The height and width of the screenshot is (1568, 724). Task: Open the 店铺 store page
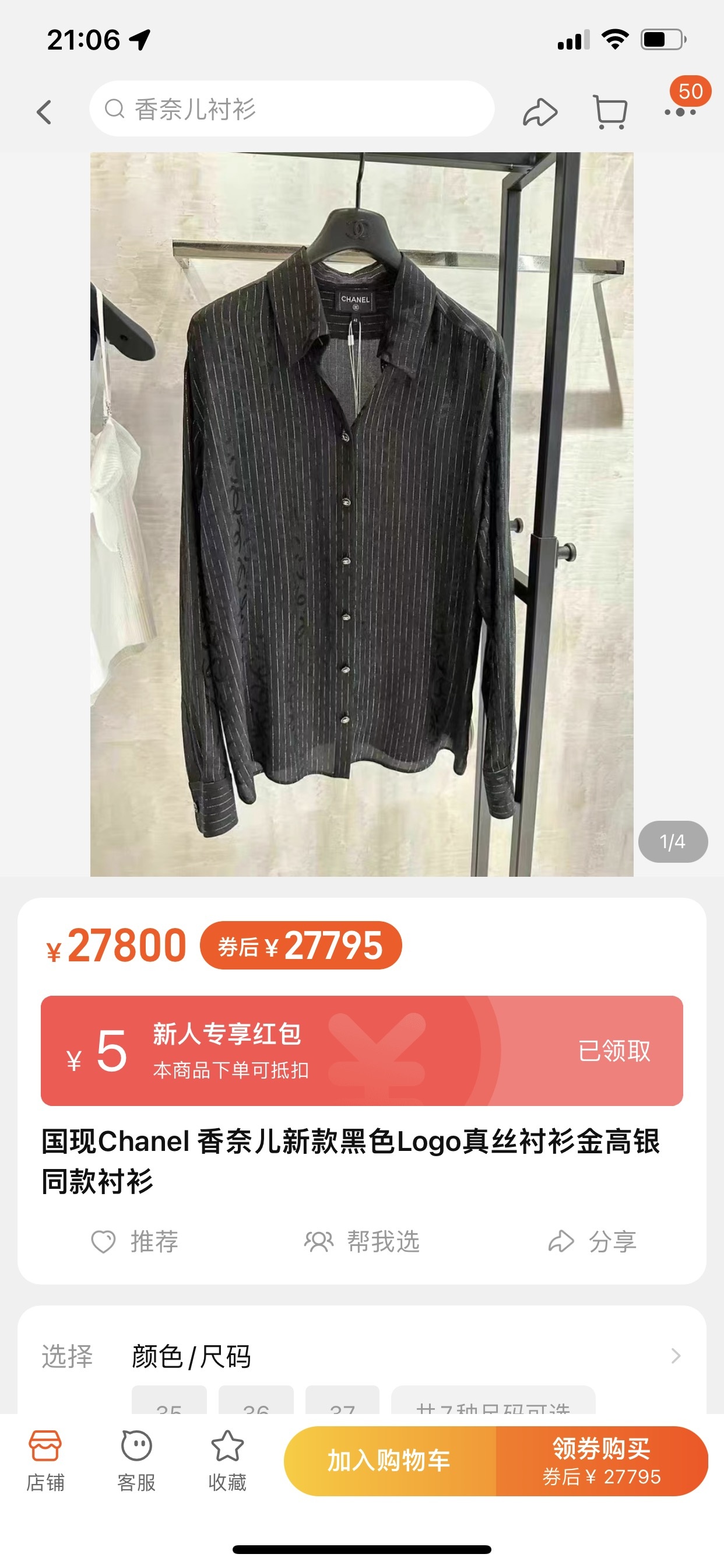tap(45, 1459)
